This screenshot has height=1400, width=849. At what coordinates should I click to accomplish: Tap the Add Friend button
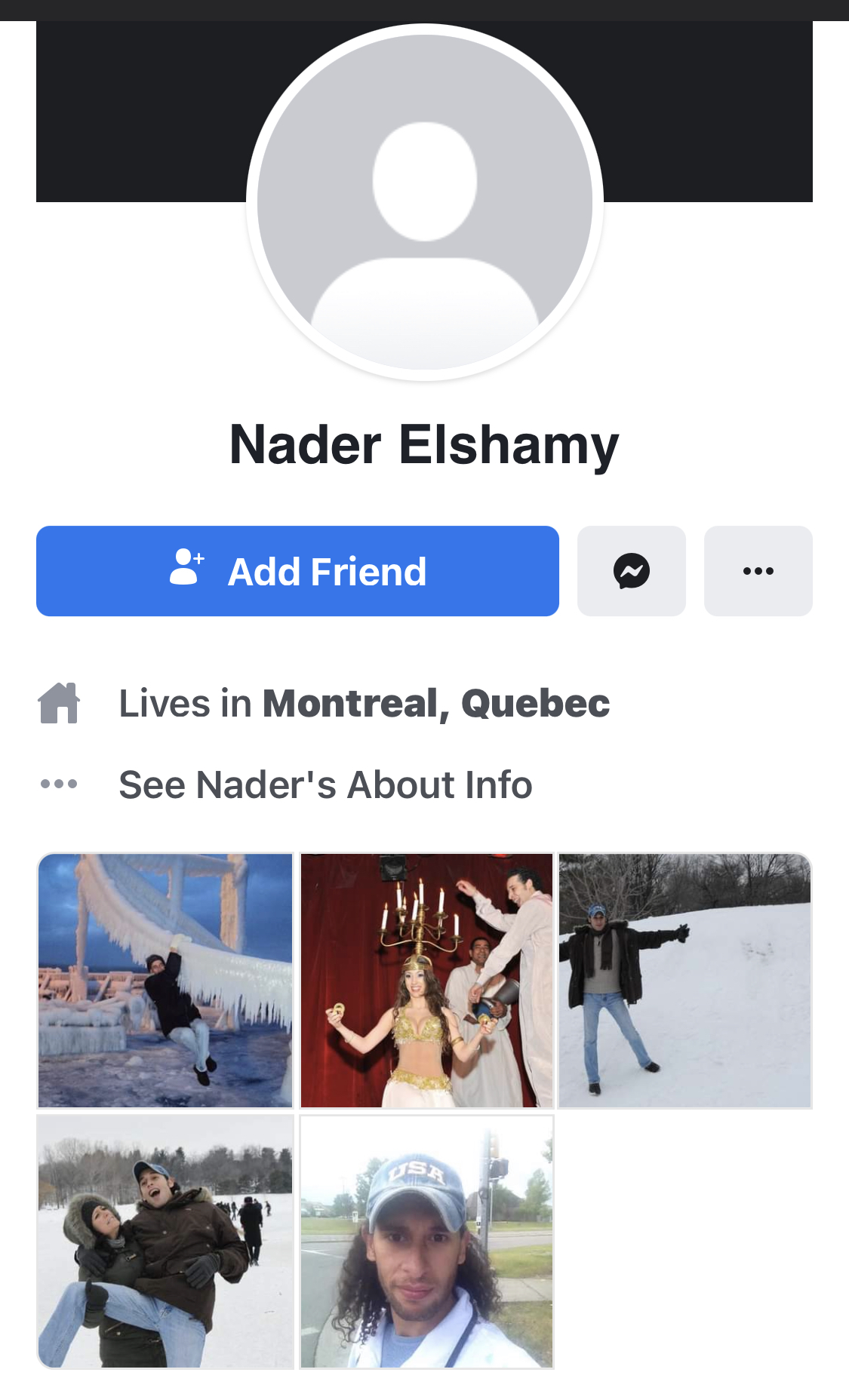(x=297, y=571)
